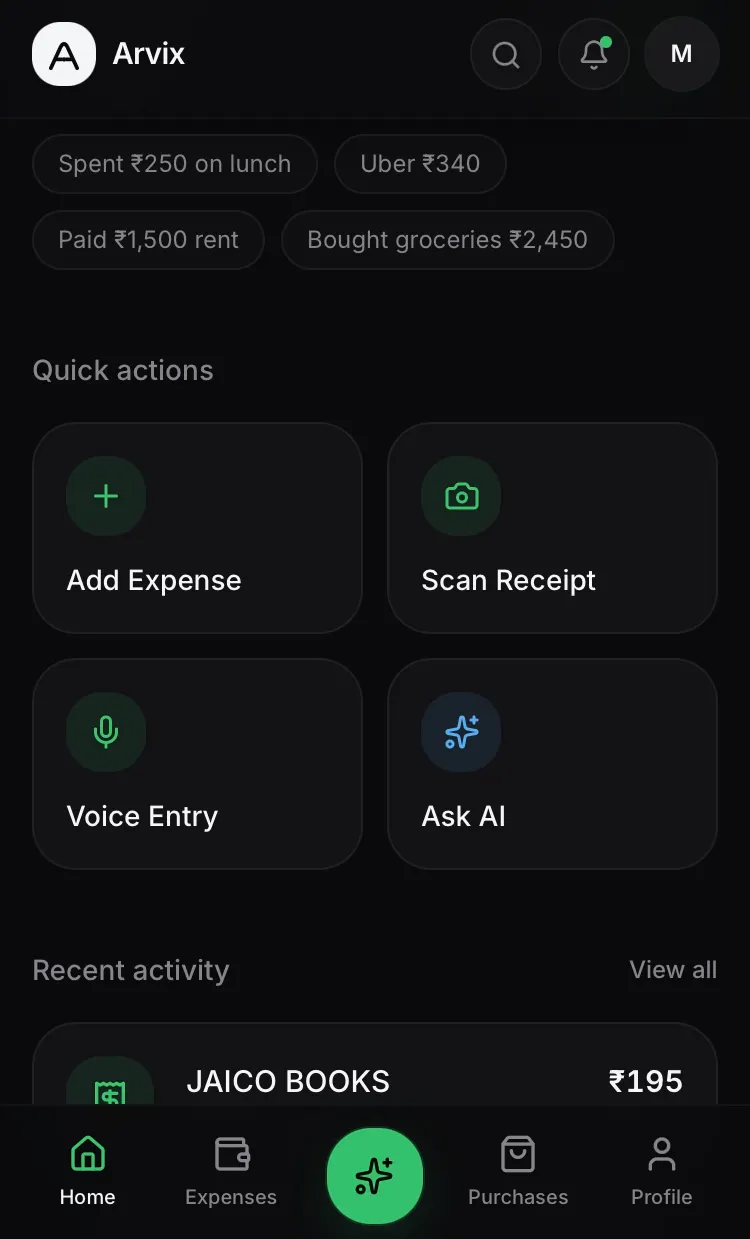Launch the Voice Entry quick action
The image size is (750, 1239).
(197, 764)
